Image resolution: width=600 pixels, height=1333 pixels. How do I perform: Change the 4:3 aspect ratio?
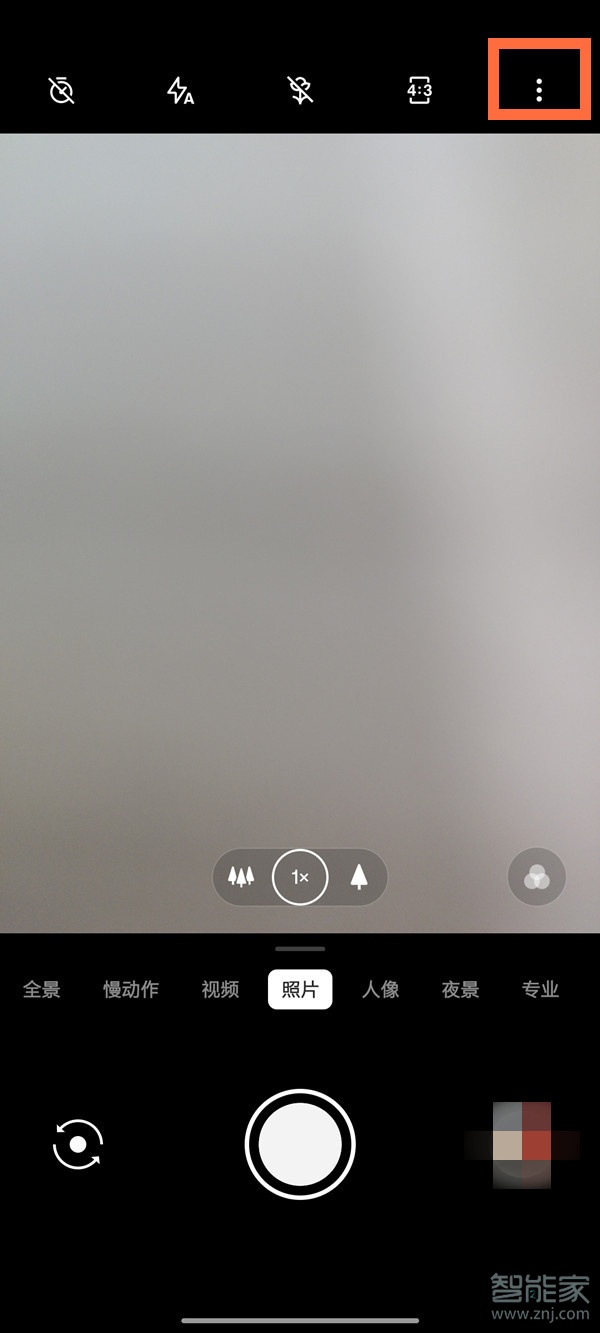(x=419, y=91)
